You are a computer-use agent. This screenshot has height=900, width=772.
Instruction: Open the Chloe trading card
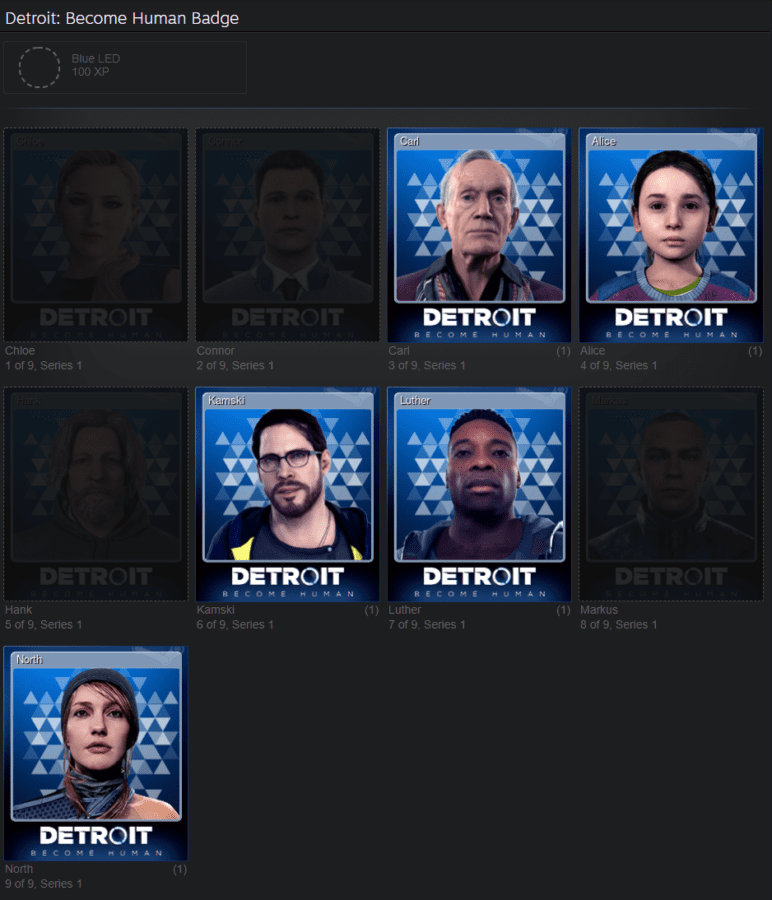(x=96, y=234)
